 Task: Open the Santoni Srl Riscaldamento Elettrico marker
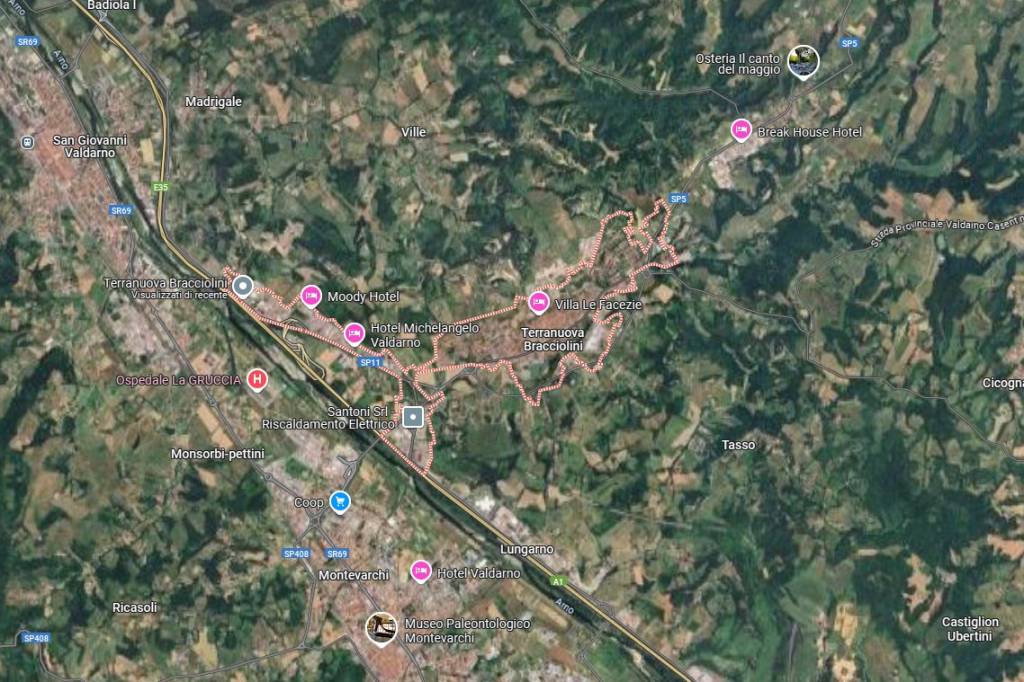click(x=413, y=417)
